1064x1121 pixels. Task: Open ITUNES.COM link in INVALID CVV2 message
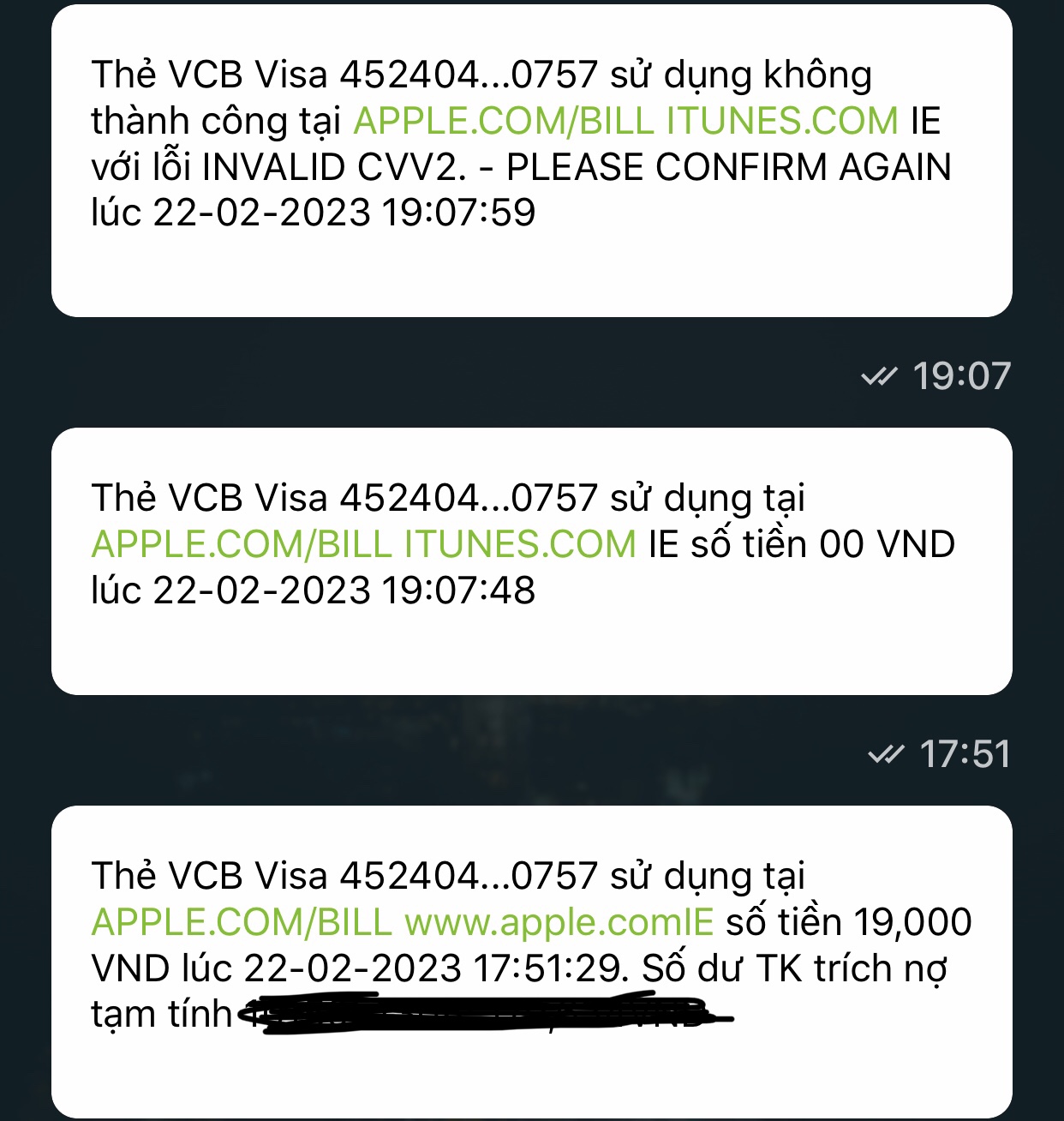(x=782, y=121)
